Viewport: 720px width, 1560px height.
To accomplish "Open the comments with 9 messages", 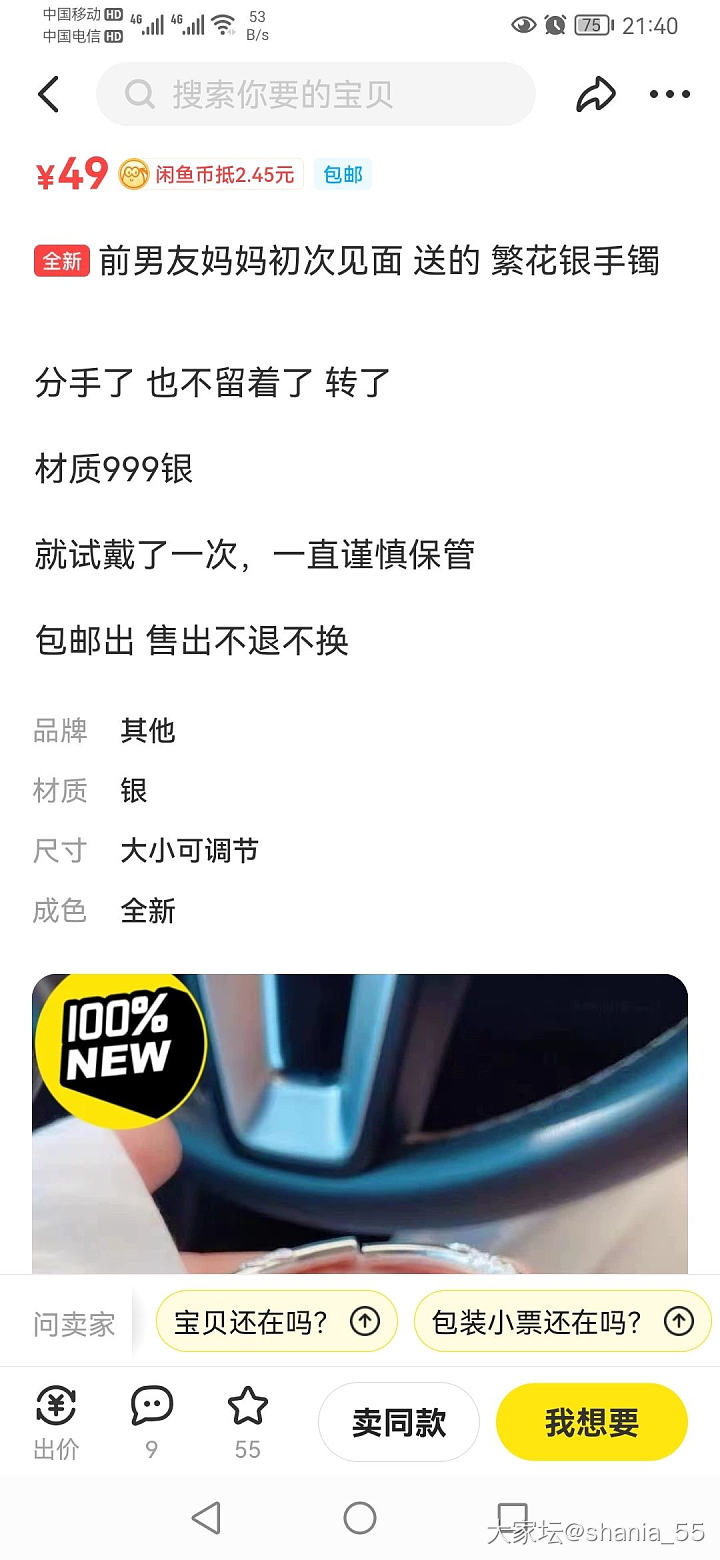I will (x=152, y=1420).
